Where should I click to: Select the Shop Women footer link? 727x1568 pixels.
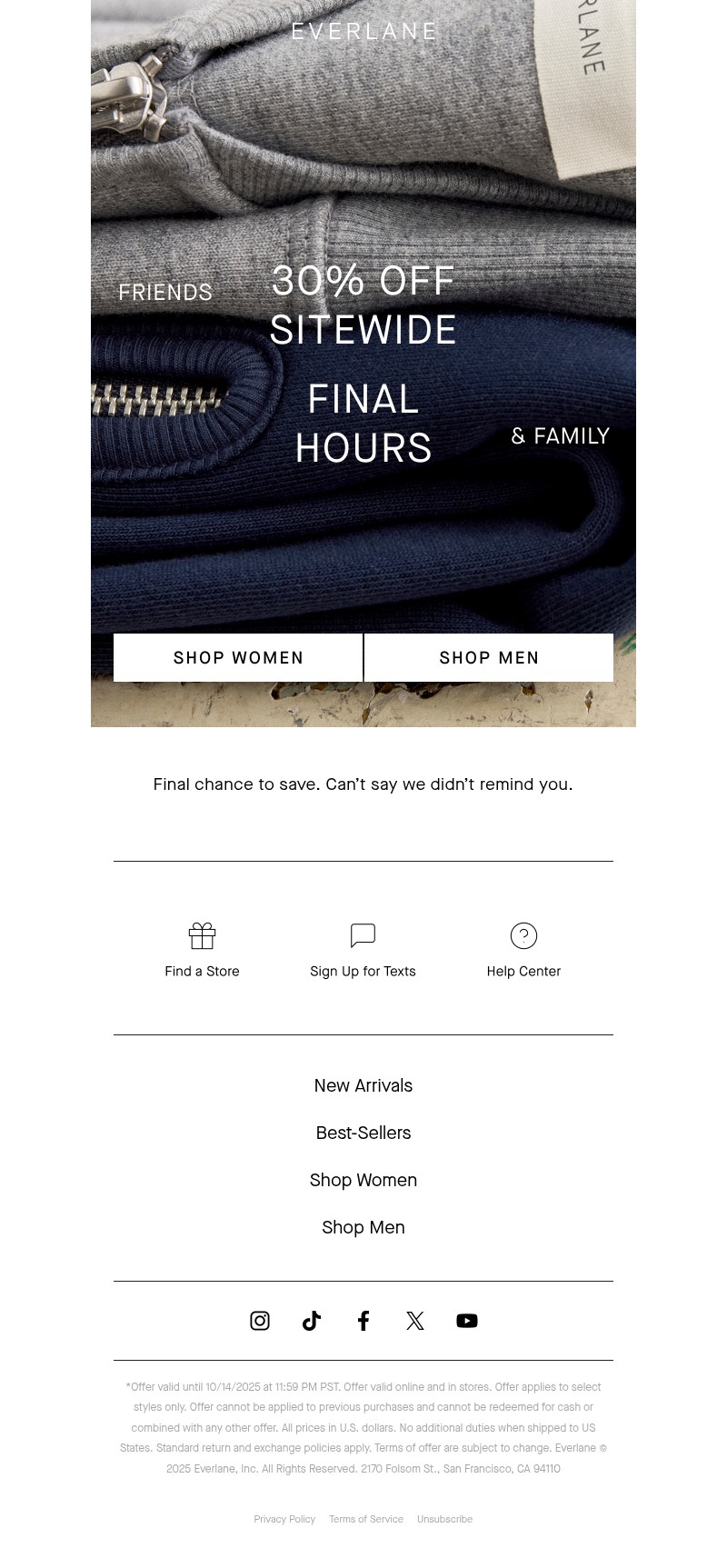[x=363, y=1180]
